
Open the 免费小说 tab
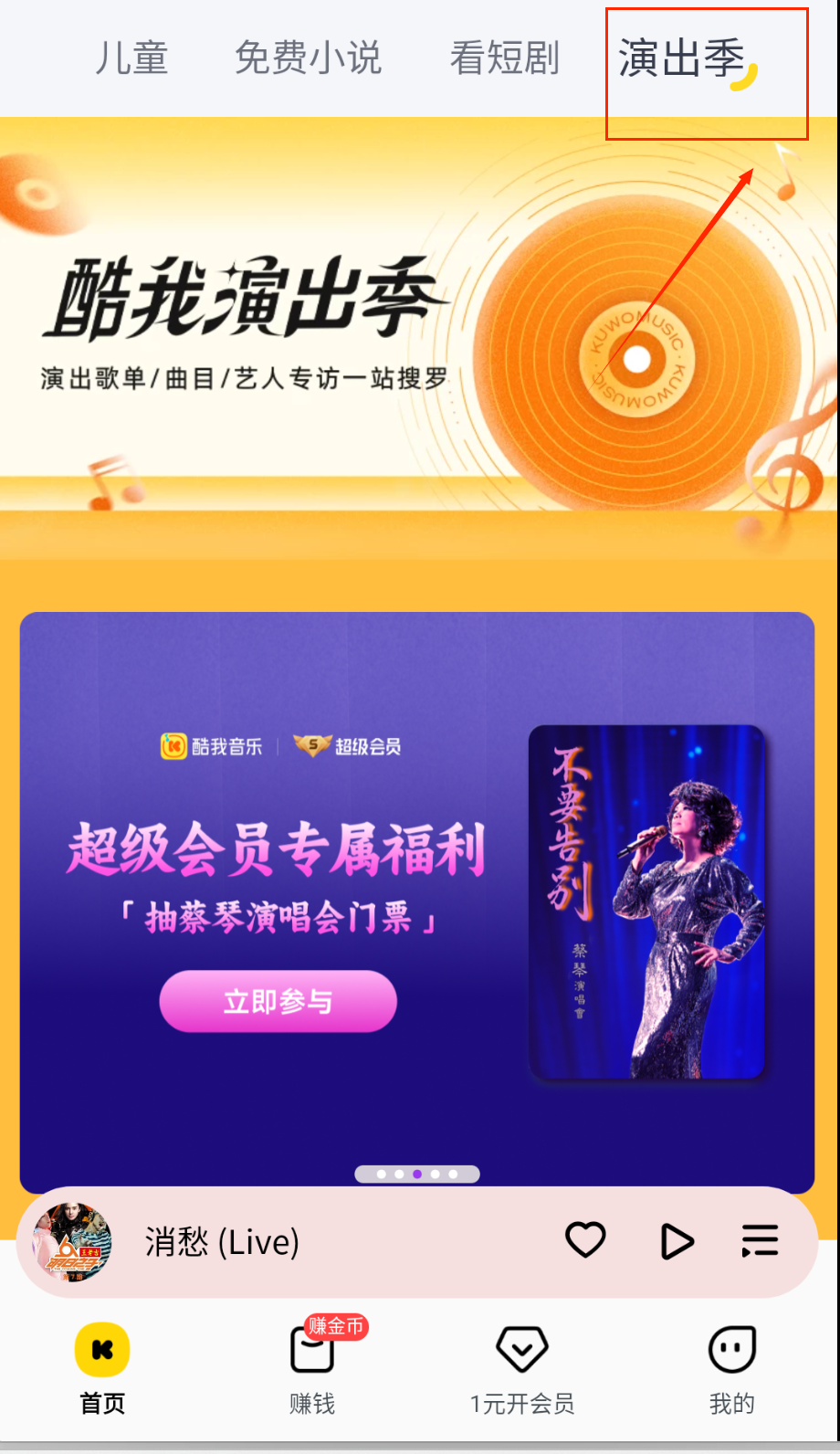click(x=308, y=58)
